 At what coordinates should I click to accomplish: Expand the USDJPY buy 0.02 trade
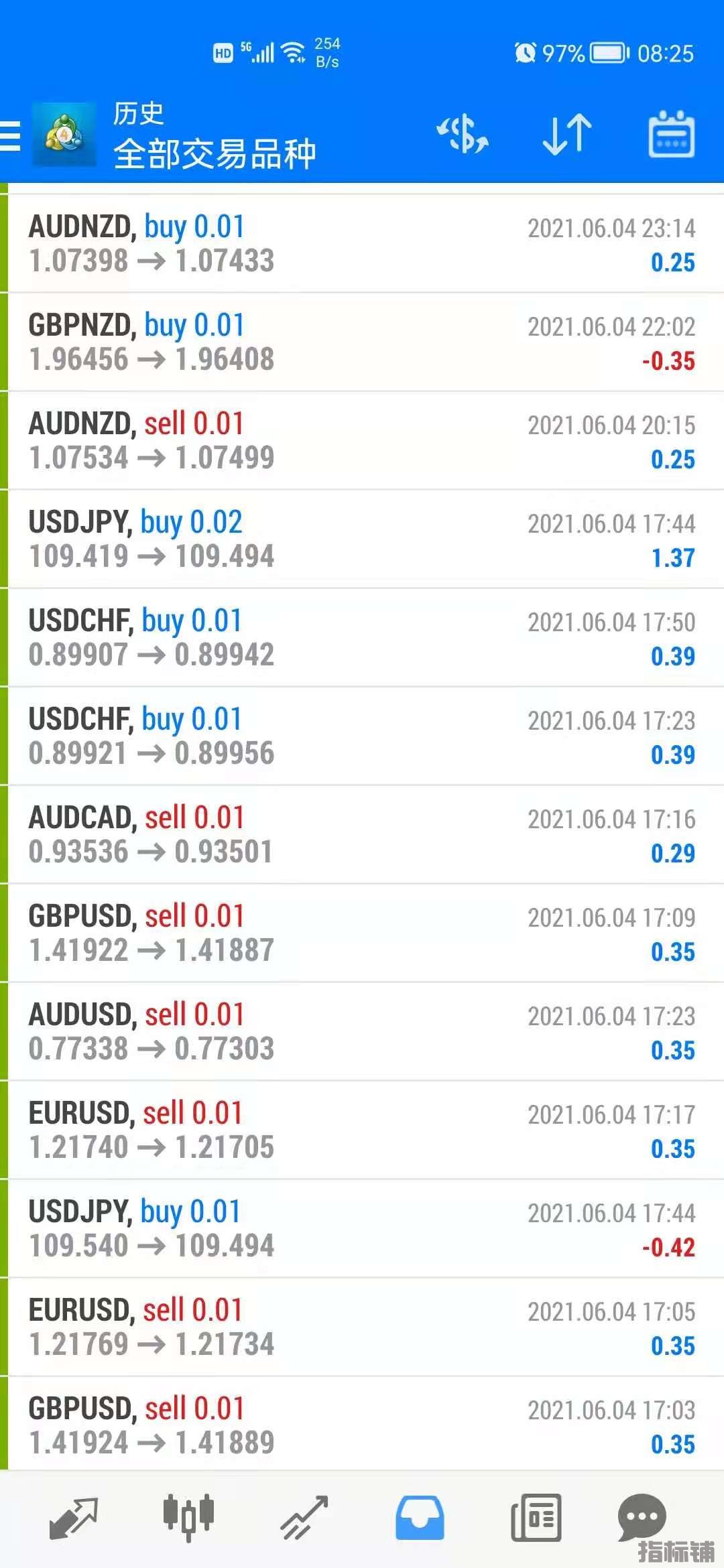(362, 539)
